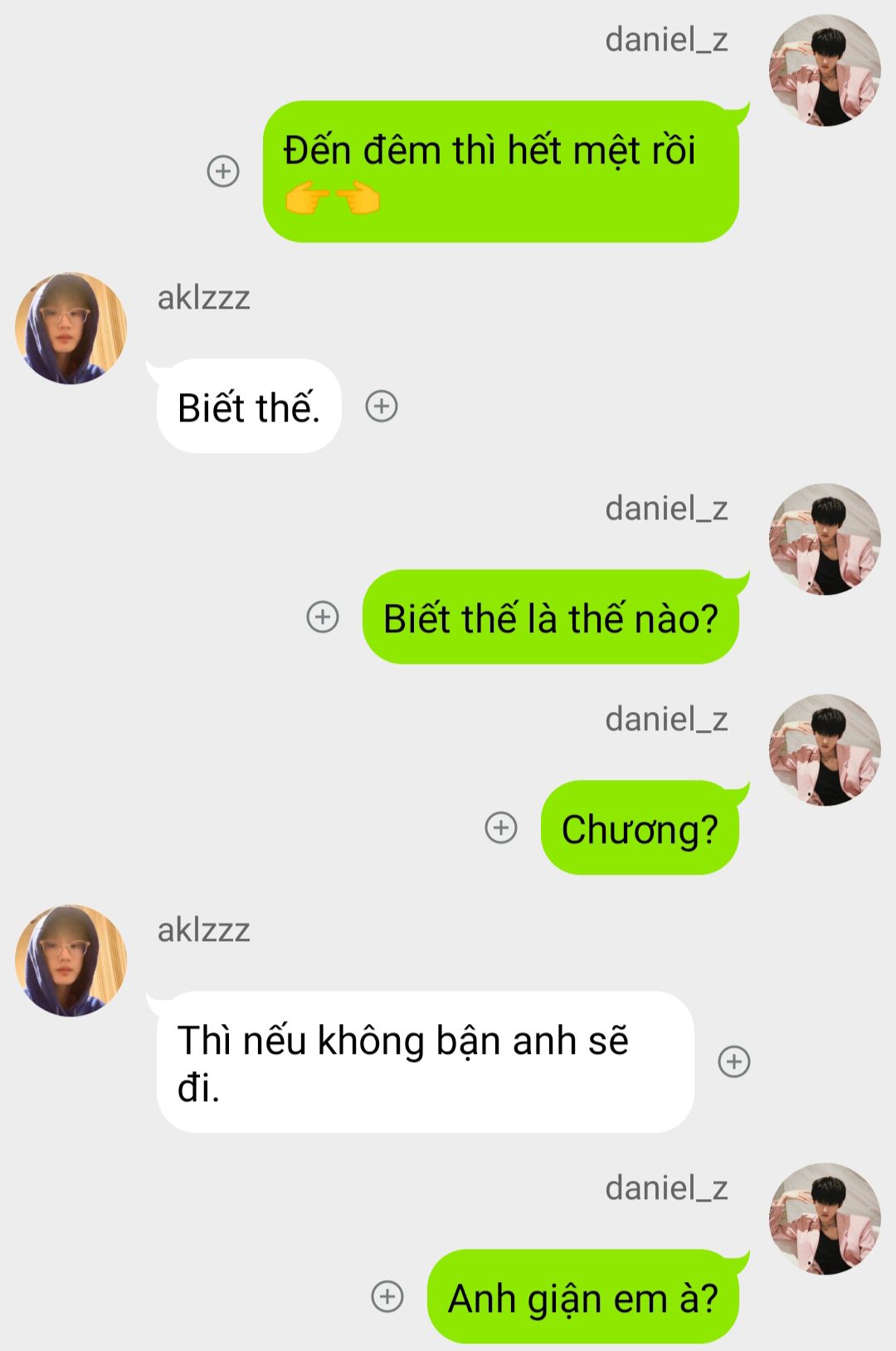This screenshot has width=896, height=1351.
Task: View aklzzz's profile picture above "Thì nếu không bận"
Action: tap(71, 961)
